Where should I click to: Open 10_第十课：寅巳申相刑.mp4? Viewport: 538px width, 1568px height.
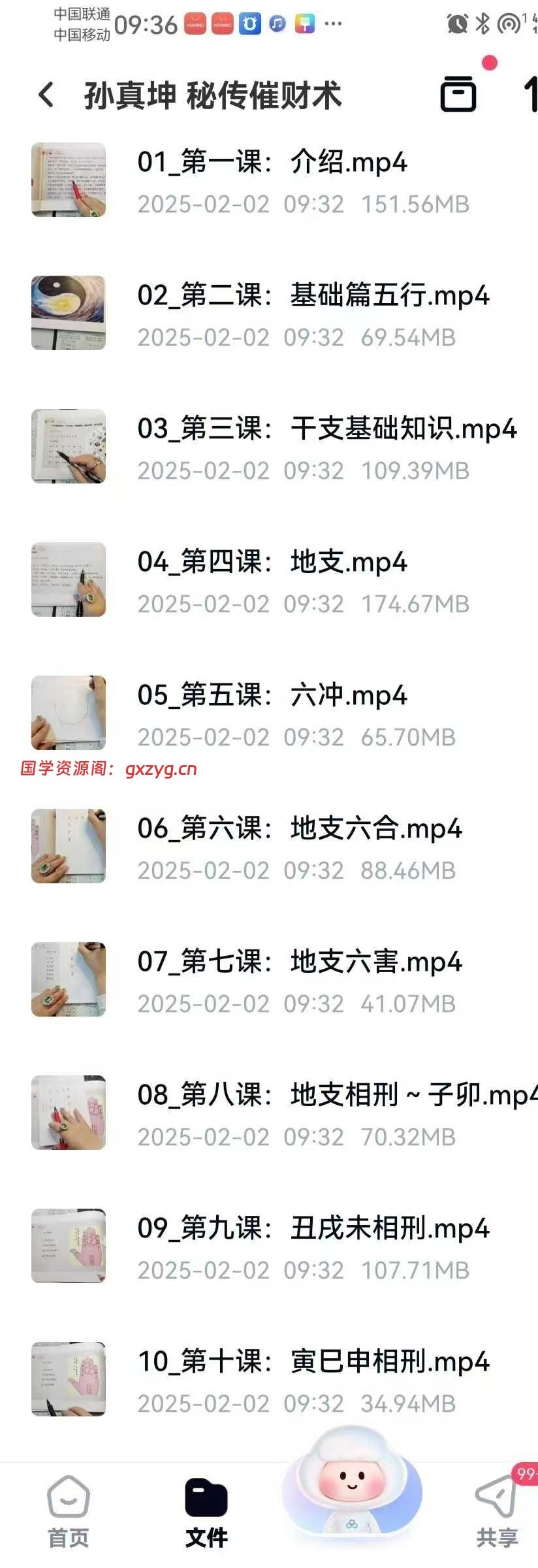(x=312, y=1363)
